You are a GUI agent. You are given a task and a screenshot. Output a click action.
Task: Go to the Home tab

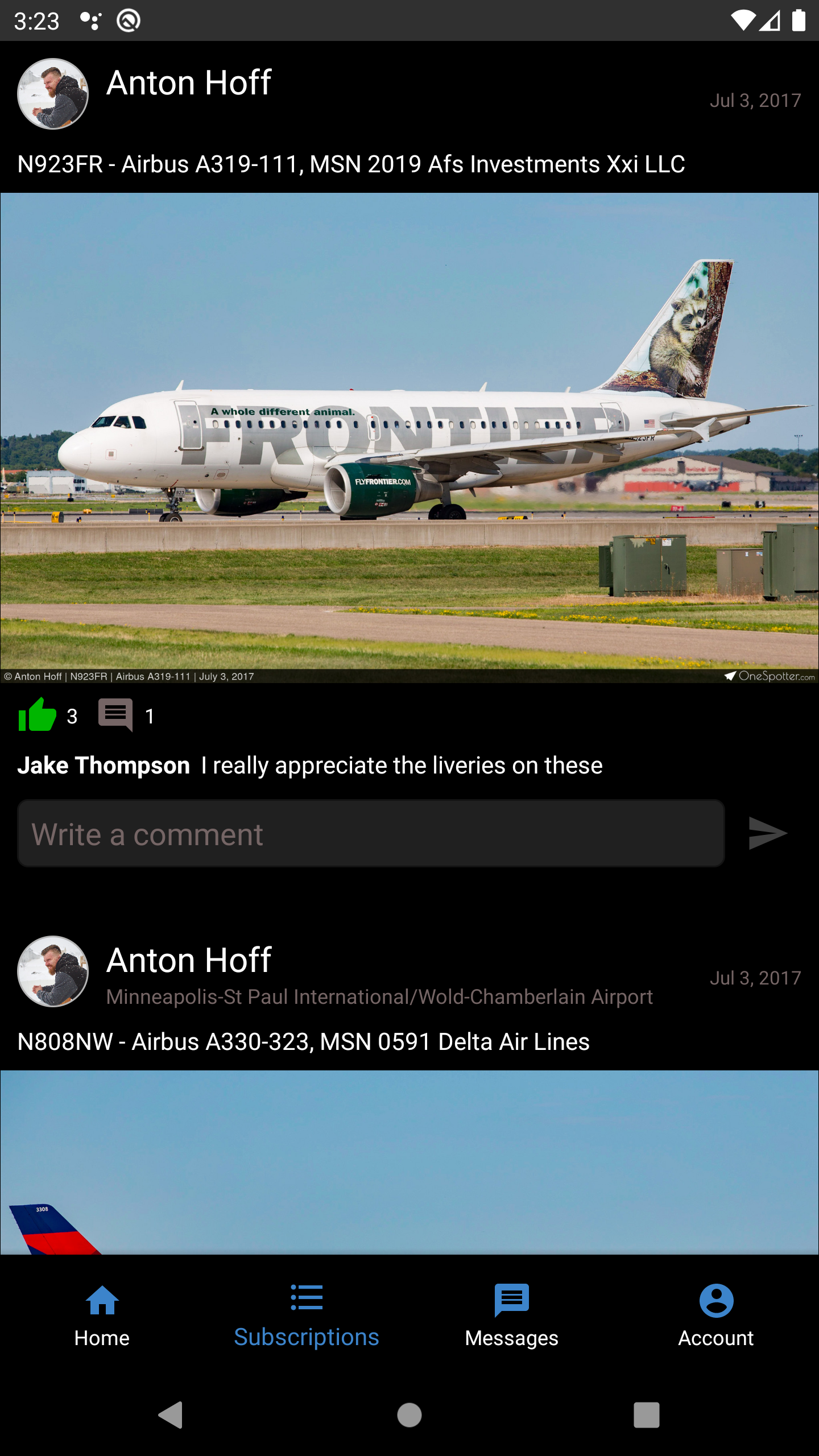pyautogui.click(x=102, y=1315)
